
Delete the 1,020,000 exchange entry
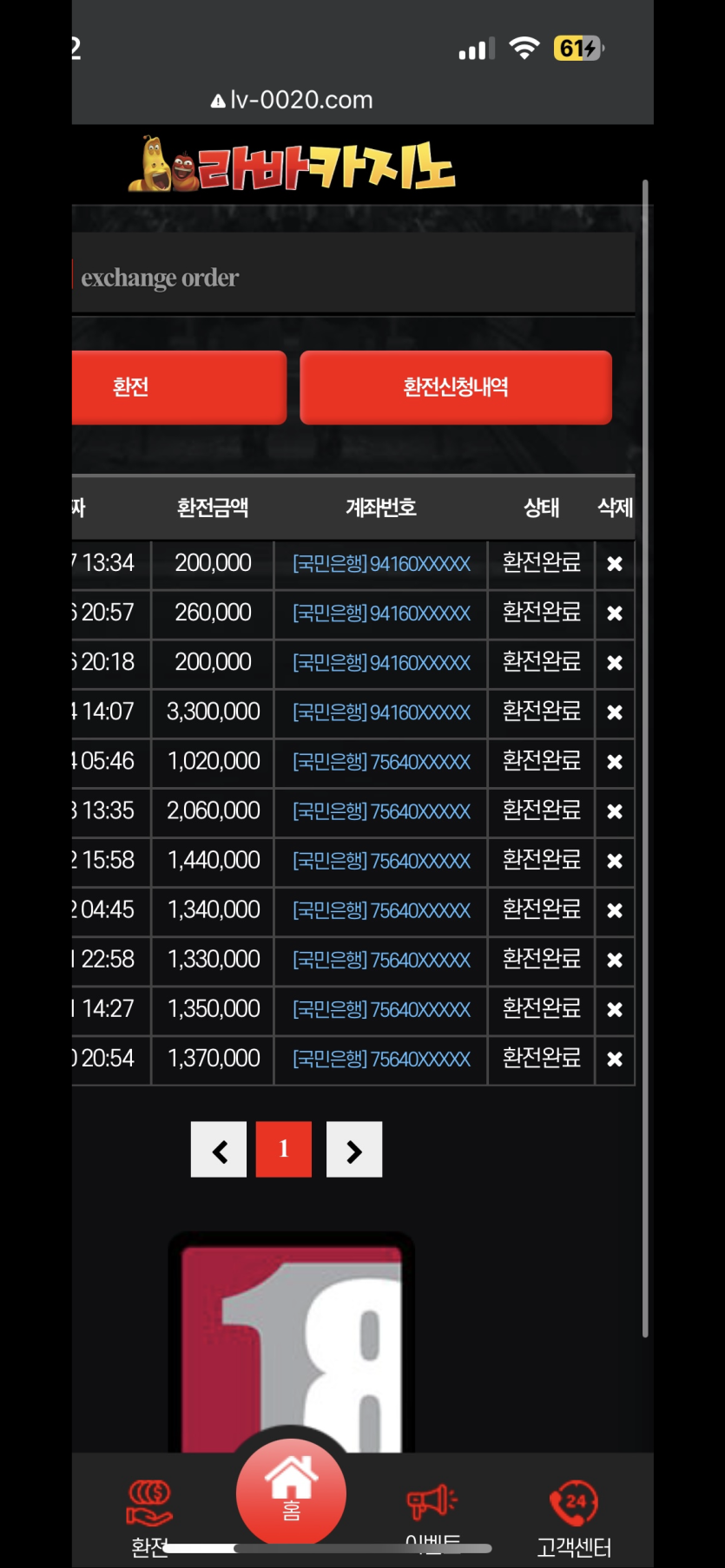click(x=615, y=762)
